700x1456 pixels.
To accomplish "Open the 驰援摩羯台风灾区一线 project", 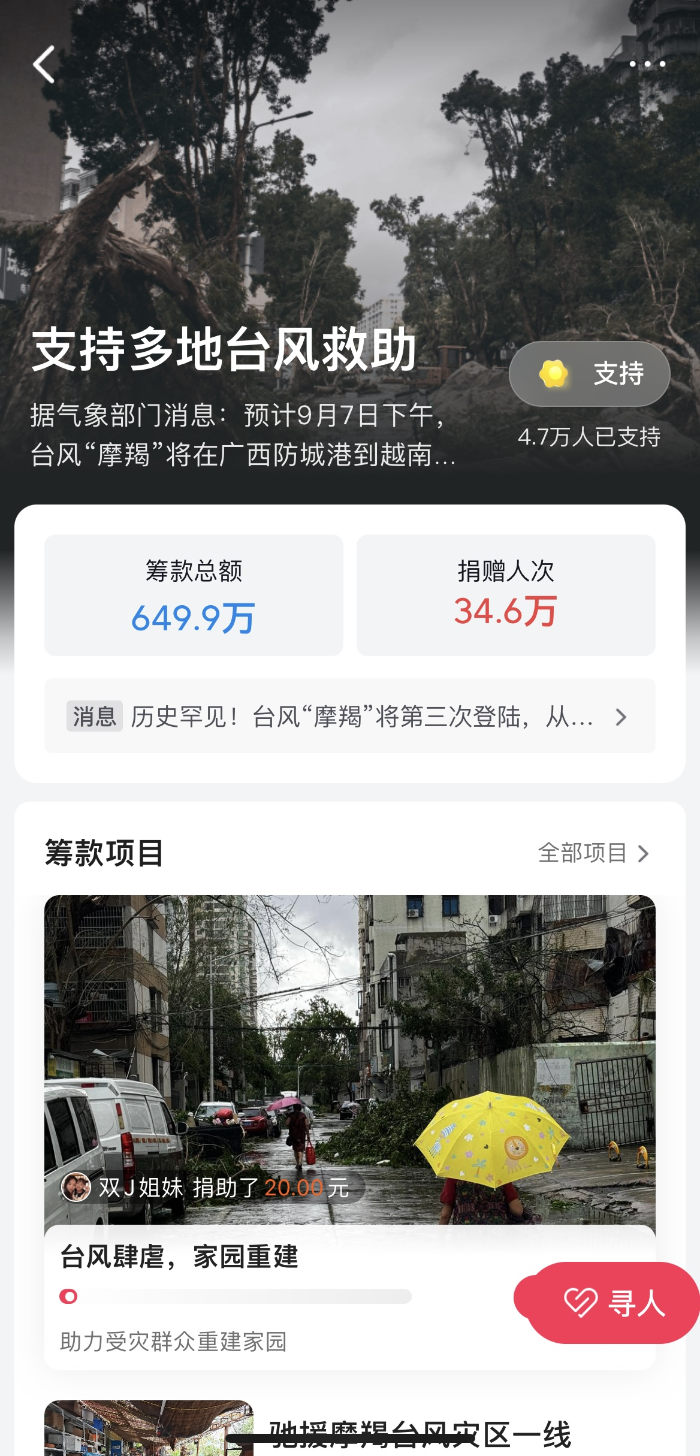I will pos(420,1436).
